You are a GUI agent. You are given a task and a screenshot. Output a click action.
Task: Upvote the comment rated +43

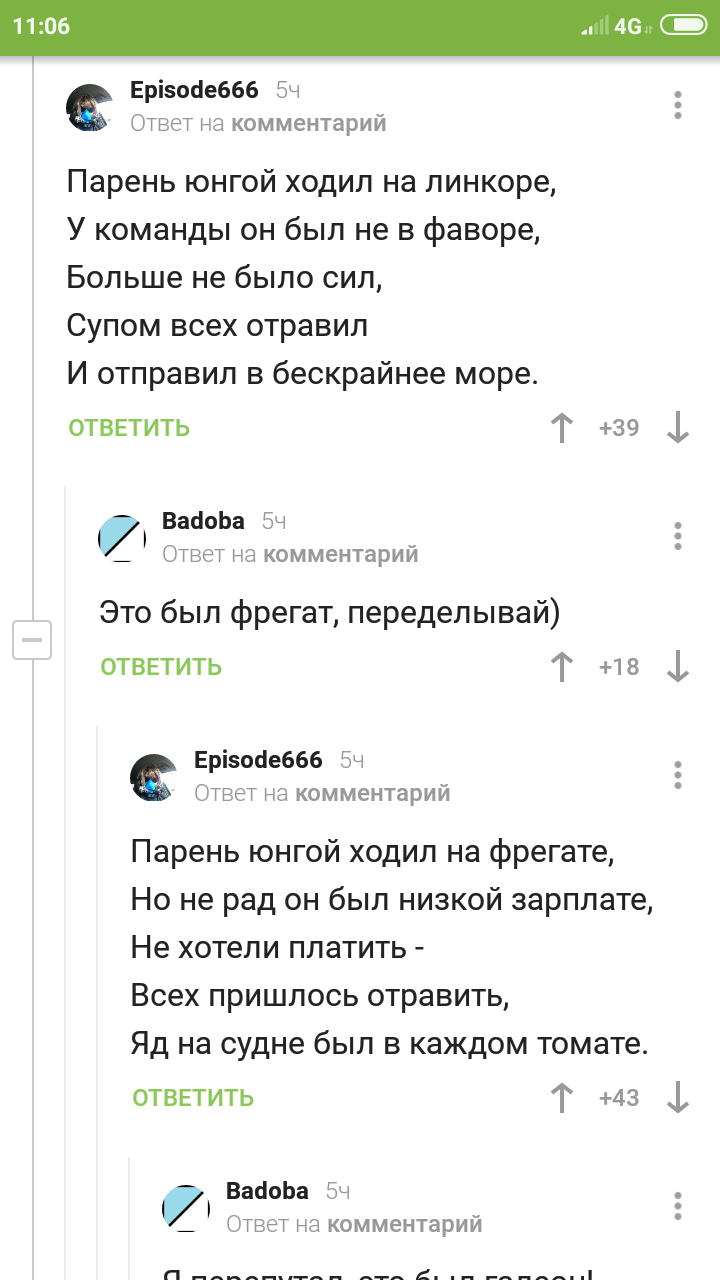[x=563, y=1098]
